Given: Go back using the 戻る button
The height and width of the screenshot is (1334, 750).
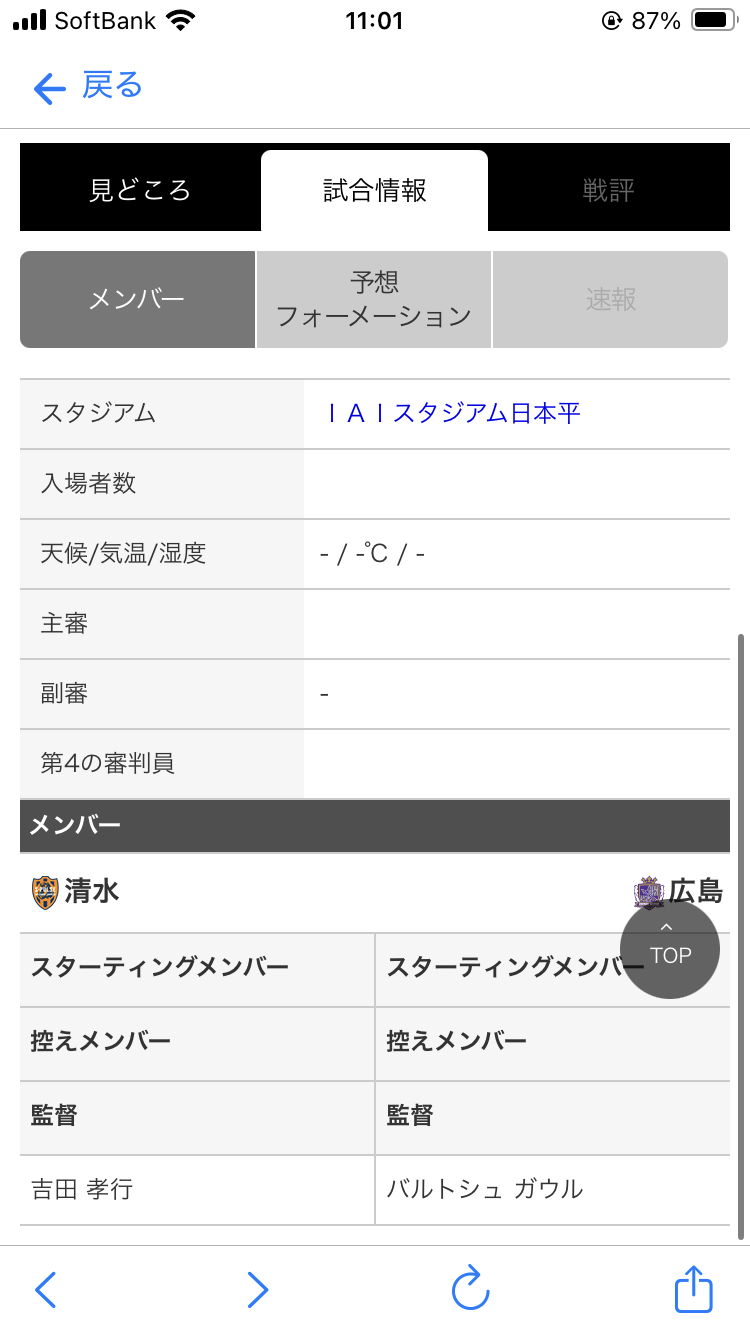Looking at the screenshot, I should click(x=88, y=87).
